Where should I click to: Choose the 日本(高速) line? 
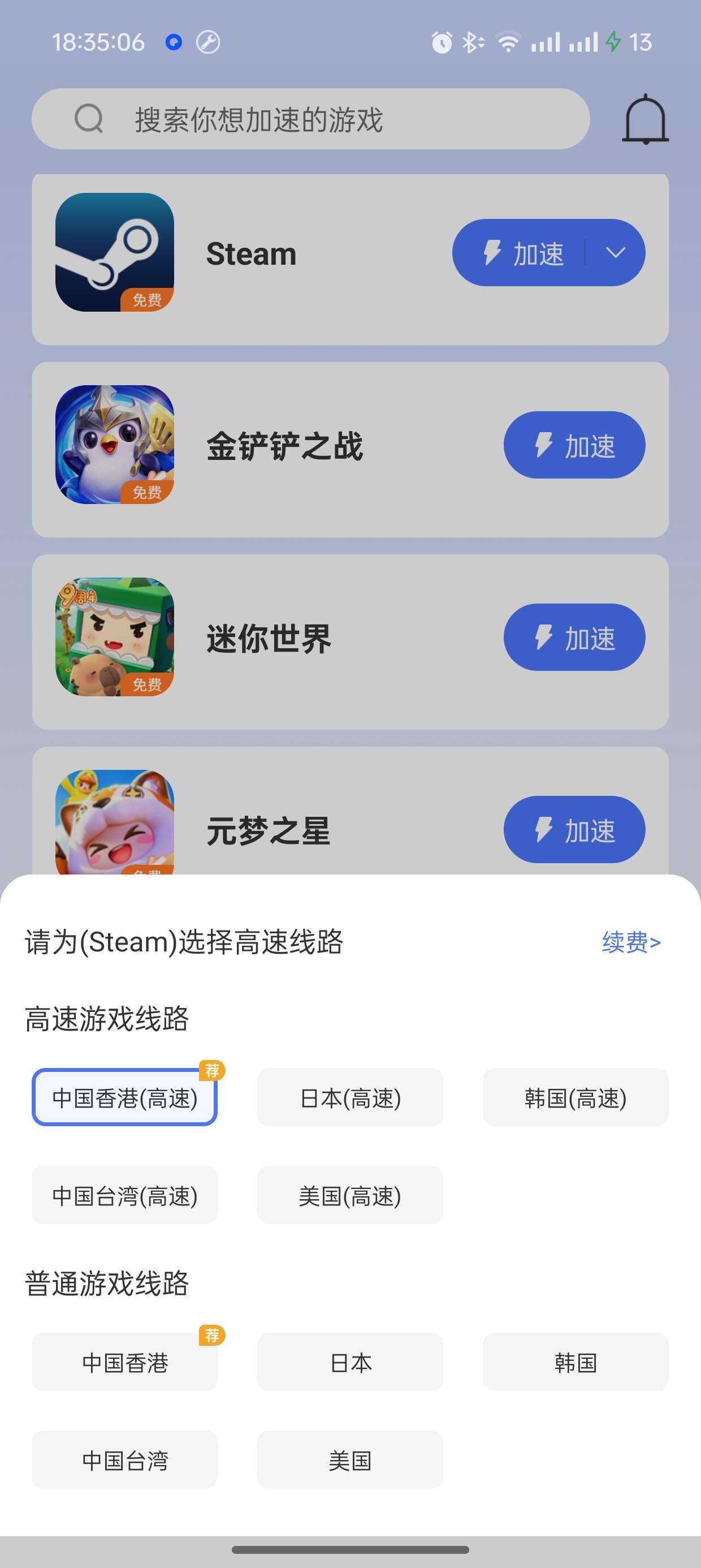[x=350, y=1097]
